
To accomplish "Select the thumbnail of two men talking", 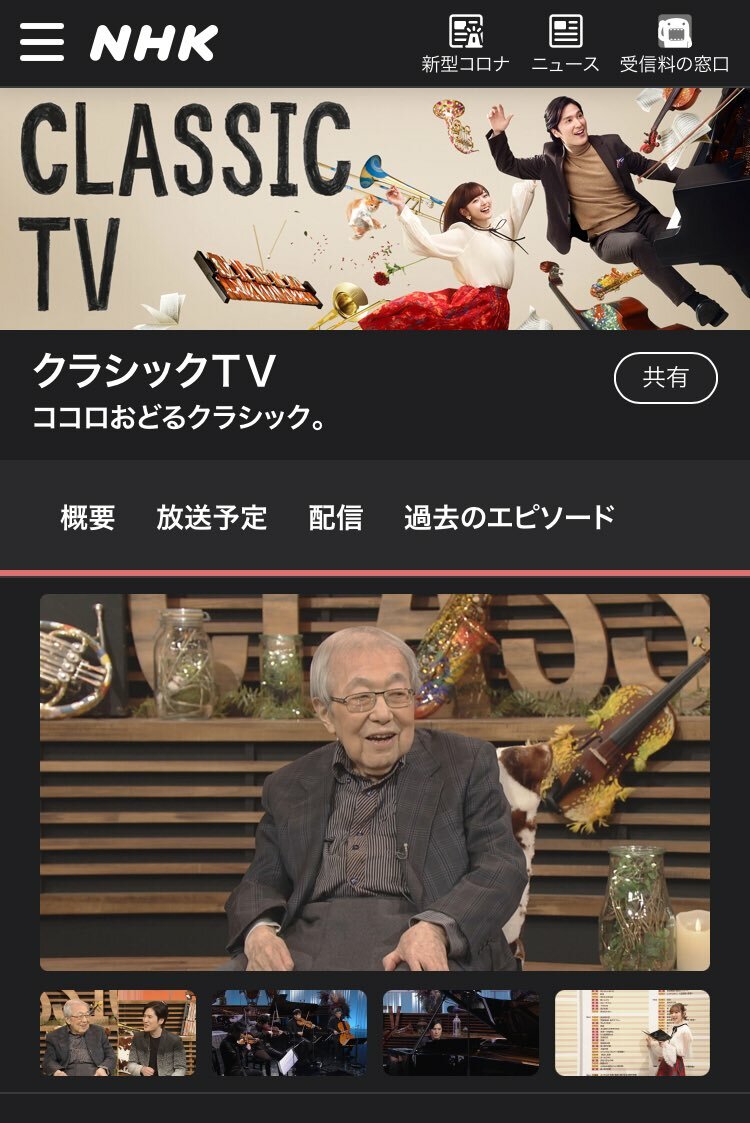I will coord(118,1033).
